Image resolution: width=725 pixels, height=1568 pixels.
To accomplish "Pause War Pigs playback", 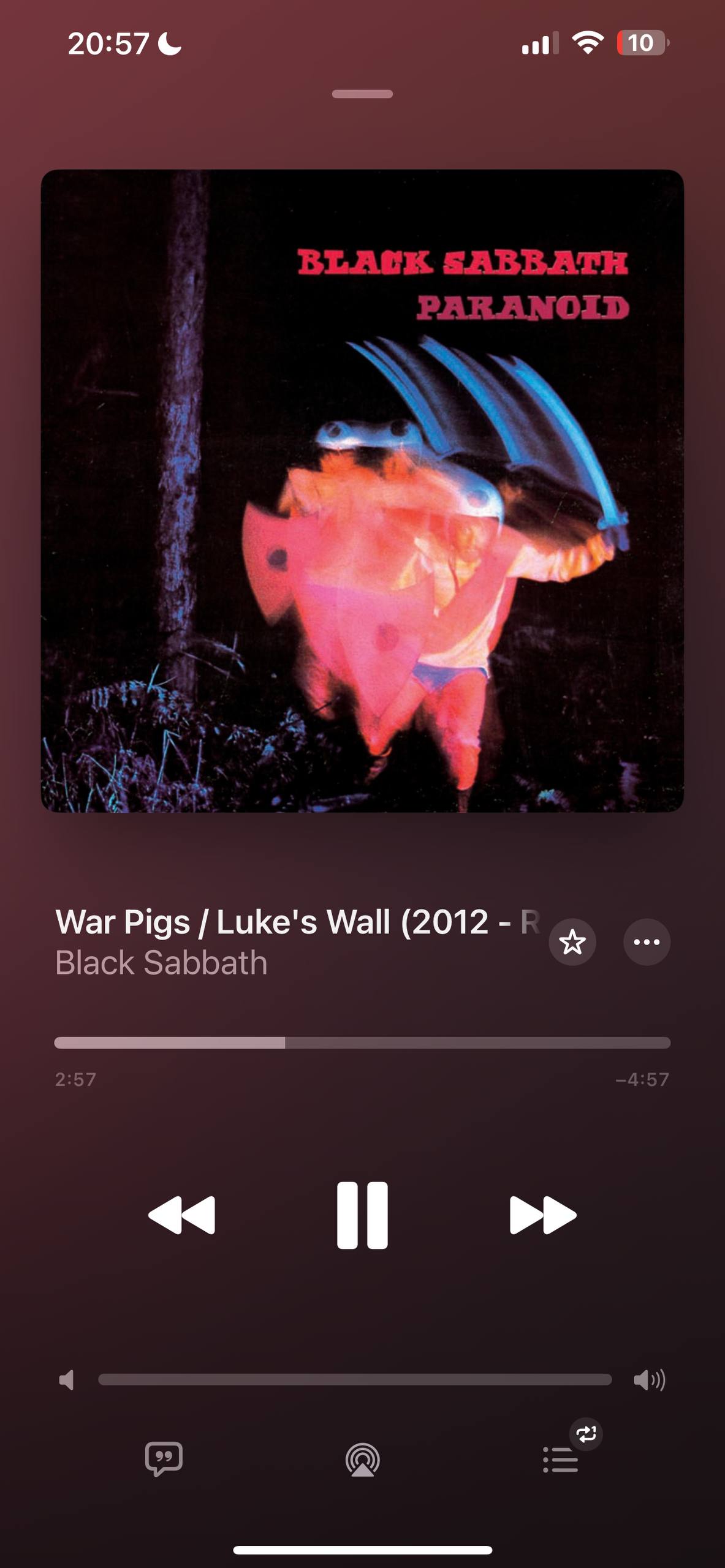I will click(x=362, y=1215).
